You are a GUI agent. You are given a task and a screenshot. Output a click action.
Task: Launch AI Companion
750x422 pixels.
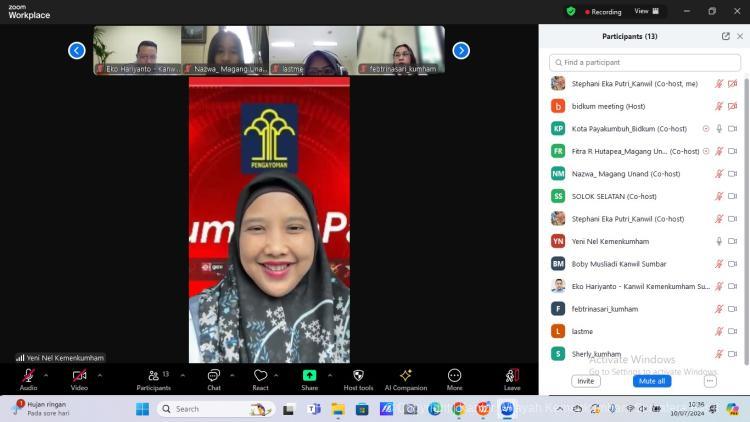(x=405, y=377)
